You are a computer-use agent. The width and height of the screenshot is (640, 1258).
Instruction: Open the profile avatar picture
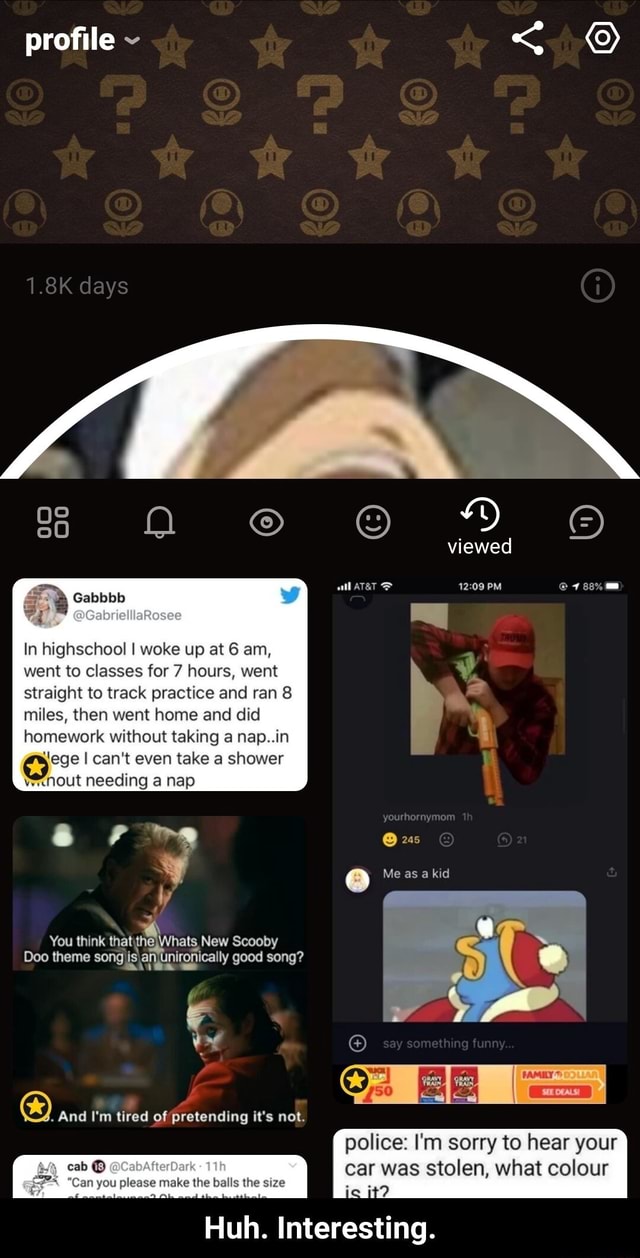click(320, 410)
